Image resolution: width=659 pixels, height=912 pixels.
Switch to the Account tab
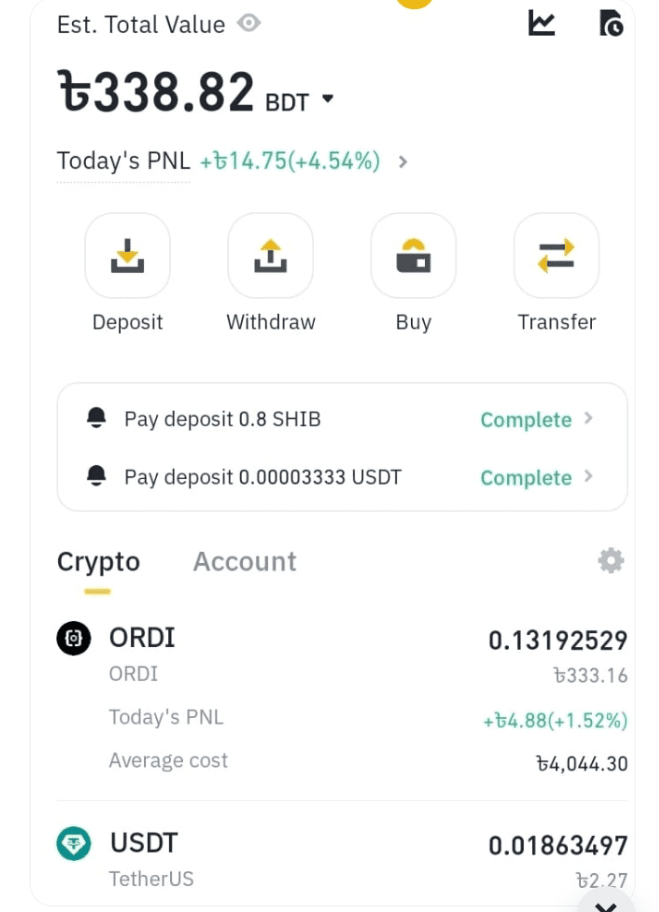pyautogui.click(x=244, y=562)
